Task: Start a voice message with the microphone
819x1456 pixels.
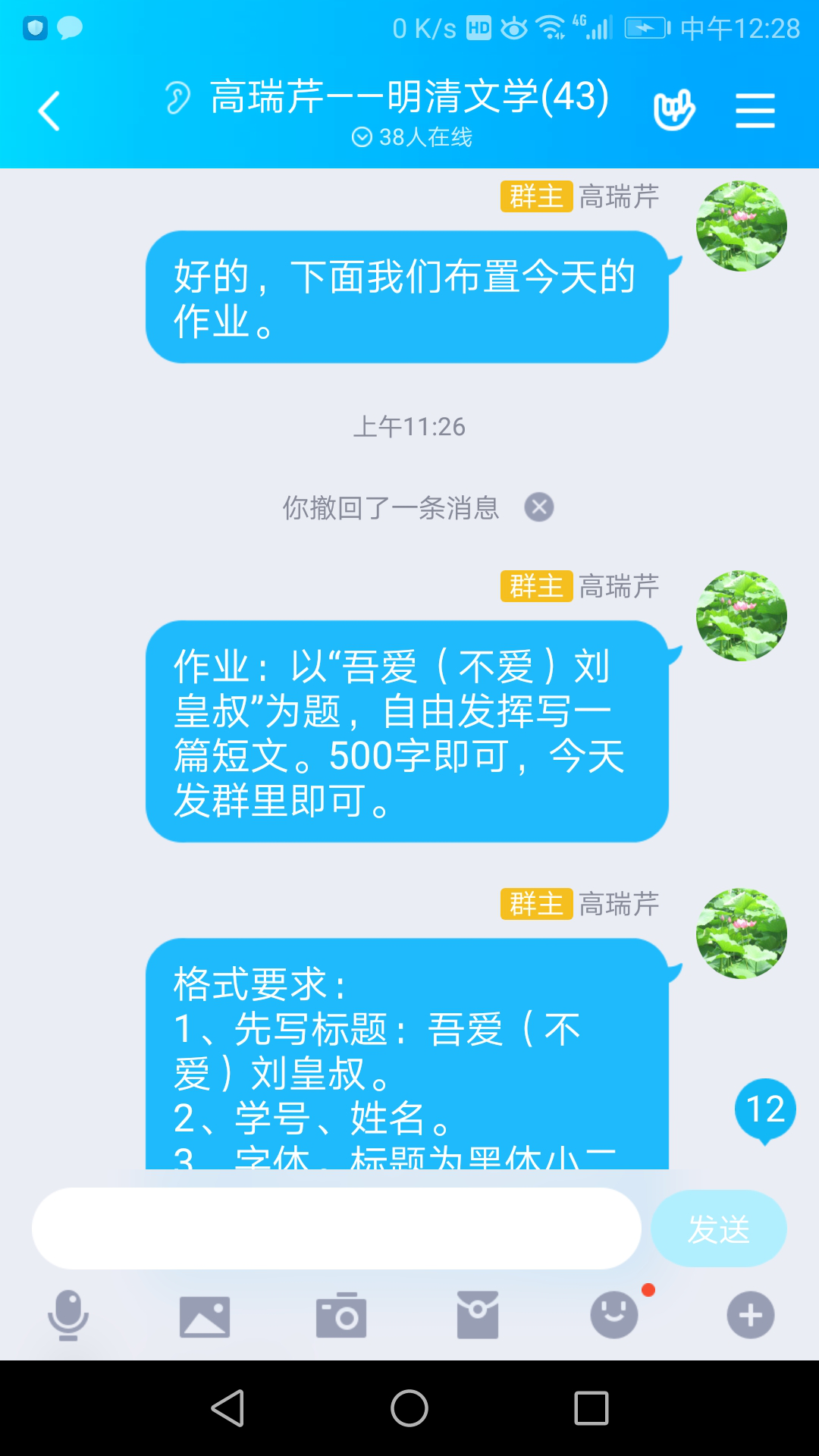Action: point(68,1315)
